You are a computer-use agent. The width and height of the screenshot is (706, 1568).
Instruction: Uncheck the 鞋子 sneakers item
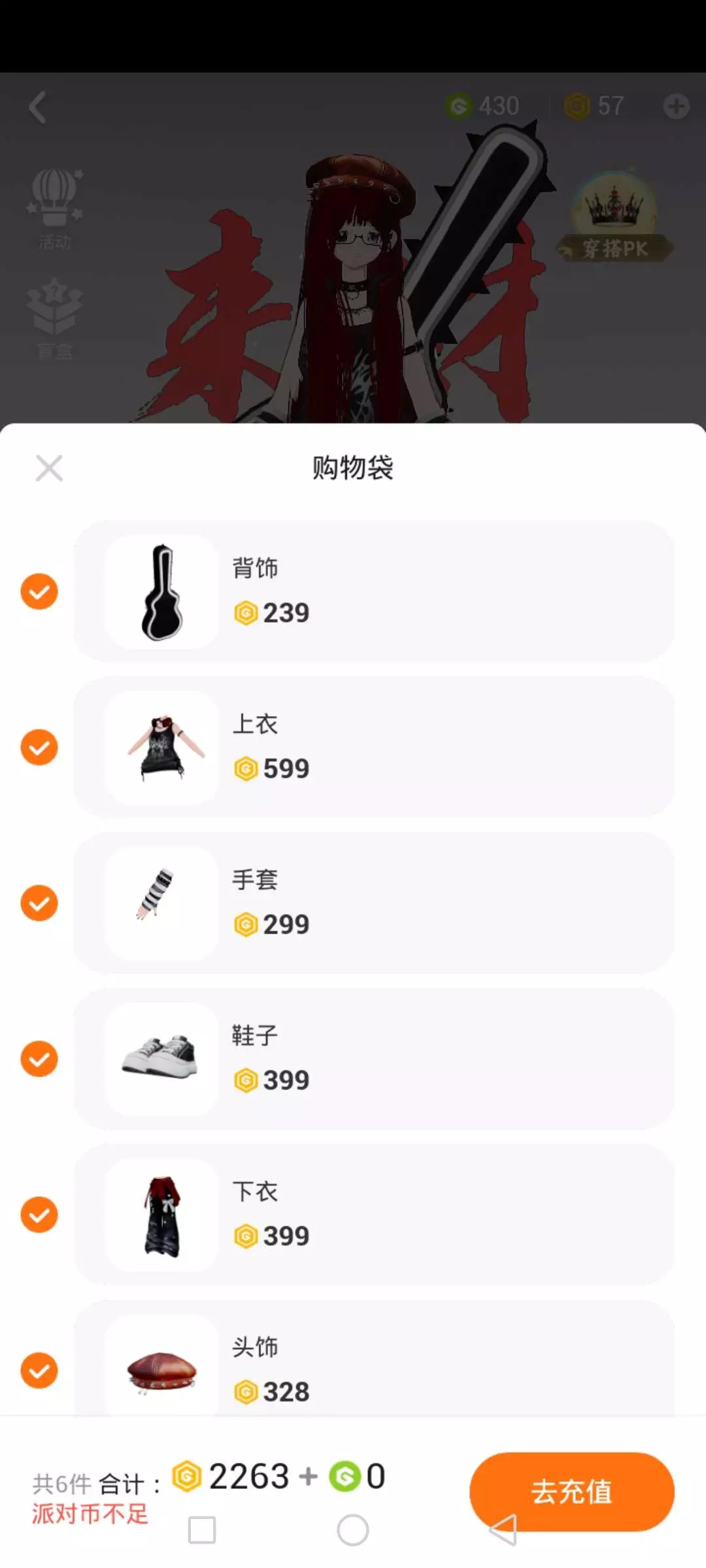39,1059
